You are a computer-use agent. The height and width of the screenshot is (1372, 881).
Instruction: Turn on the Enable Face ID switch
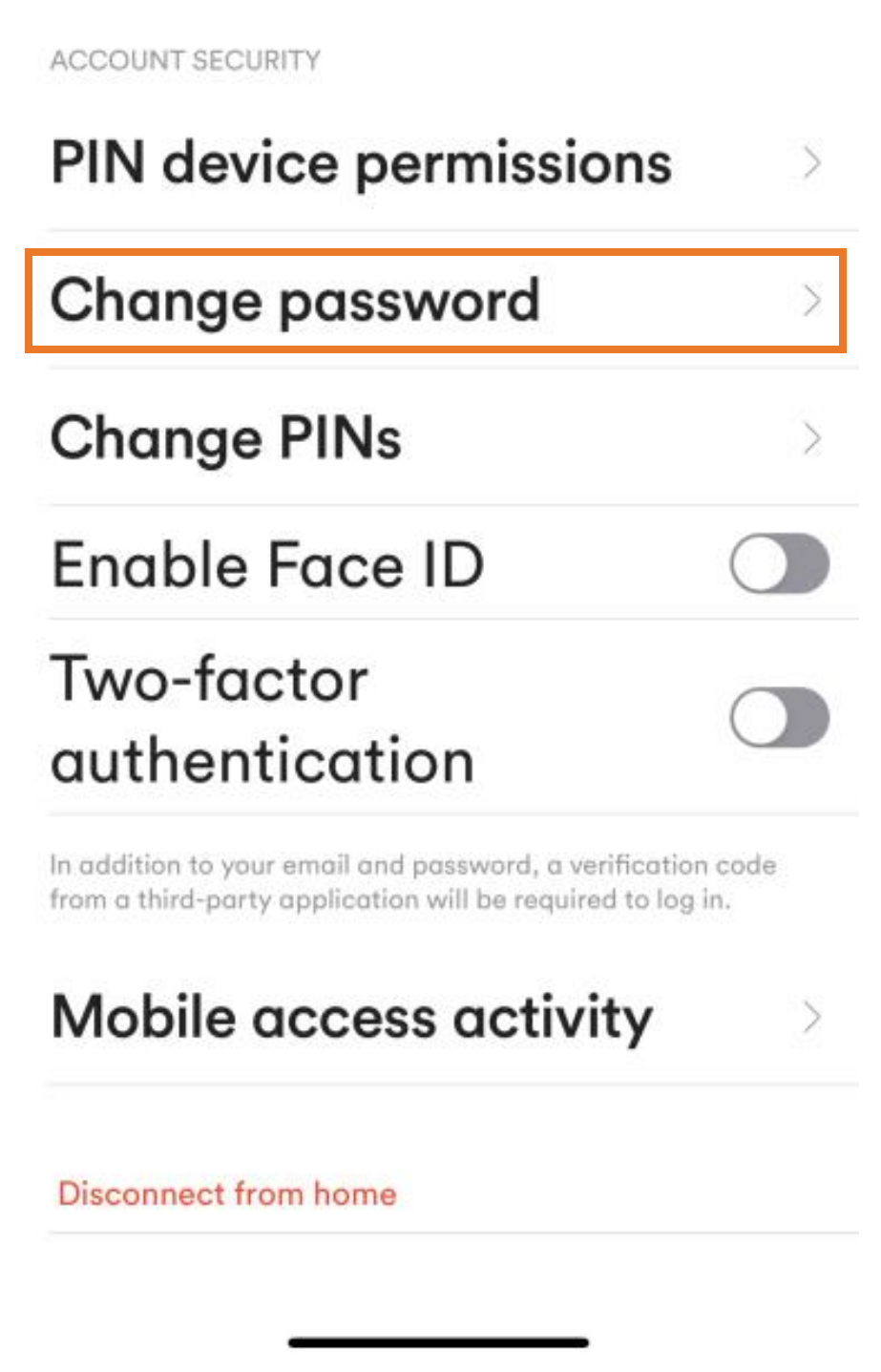778,564
